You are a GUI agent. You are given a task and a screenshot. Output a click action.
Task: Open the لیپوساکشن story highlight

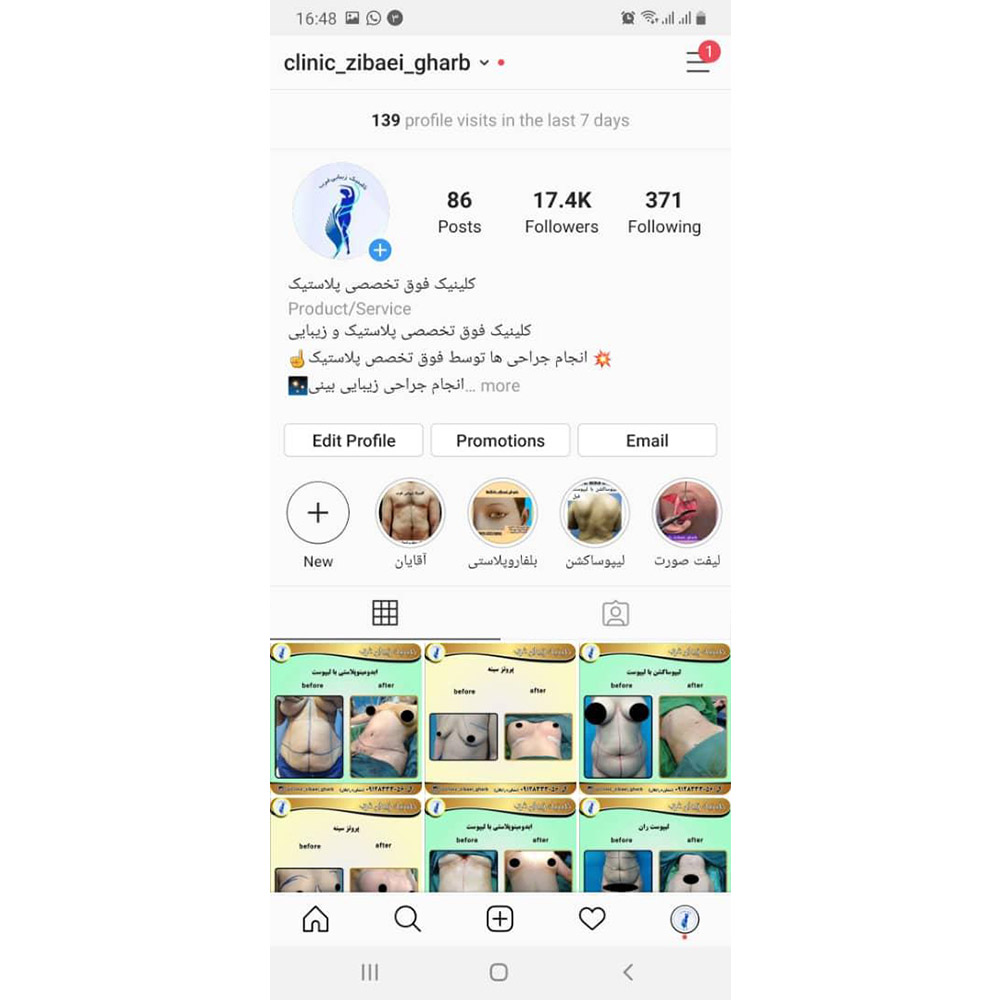click(x=595, y=513)
